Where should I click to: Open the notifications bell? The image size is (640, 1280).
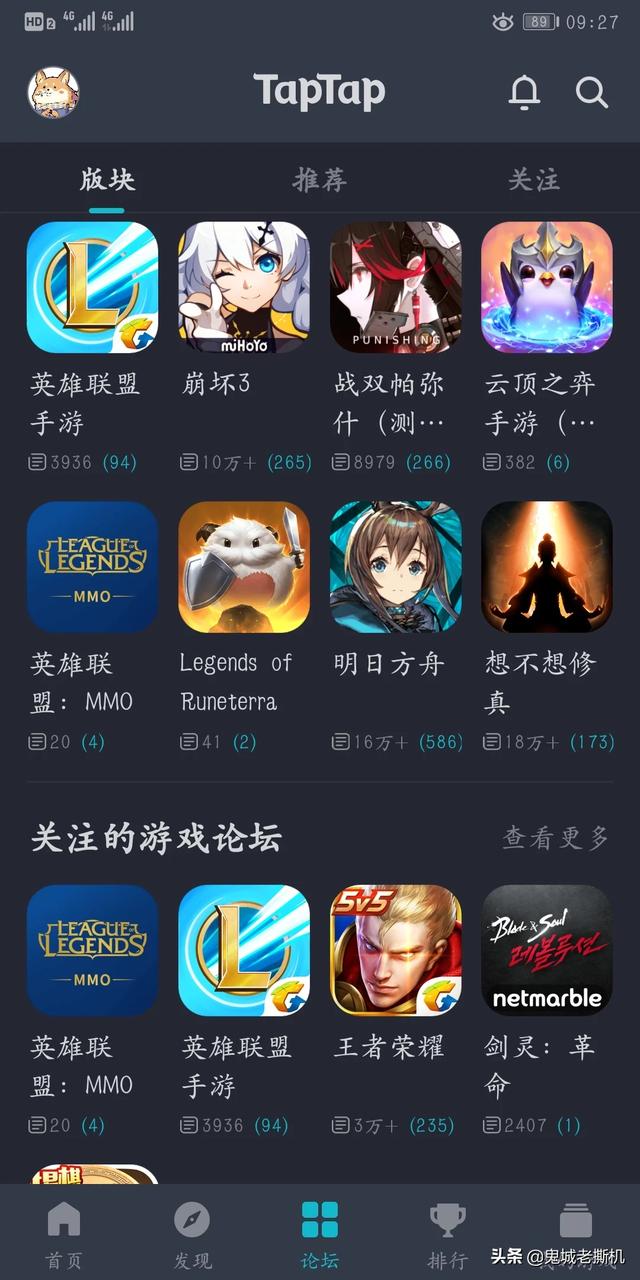(524, 92)
